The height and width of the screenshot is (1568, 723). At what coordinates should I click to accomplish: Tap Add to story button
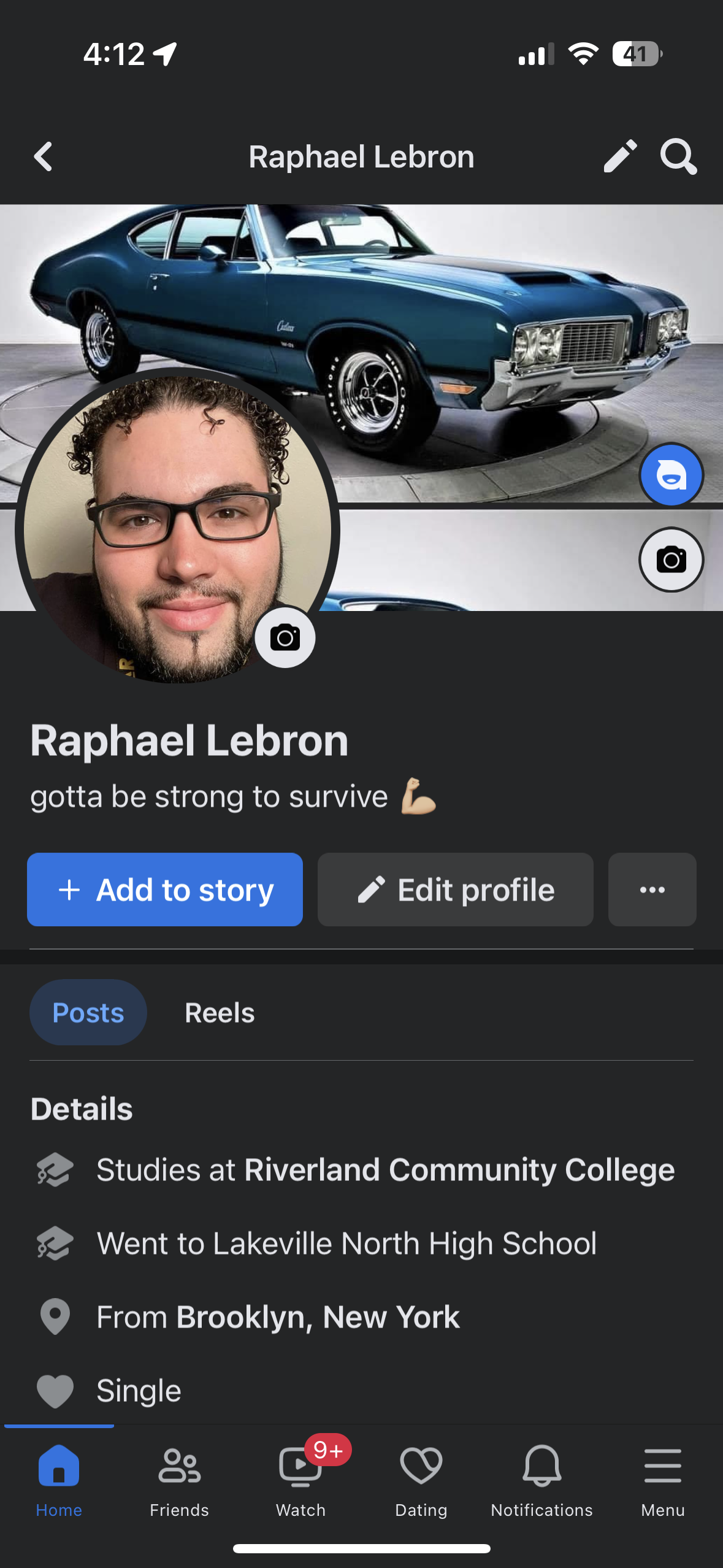coord(165,890)
